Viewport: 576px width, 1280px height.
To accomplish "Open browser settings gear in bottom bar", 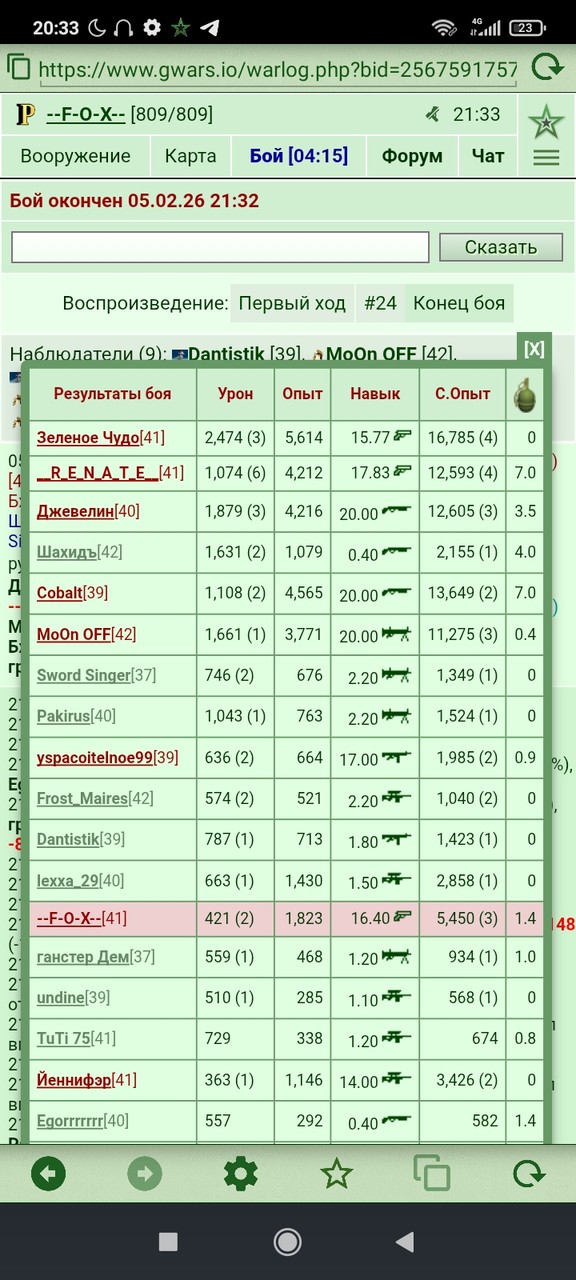I will tap(241, 1173).
